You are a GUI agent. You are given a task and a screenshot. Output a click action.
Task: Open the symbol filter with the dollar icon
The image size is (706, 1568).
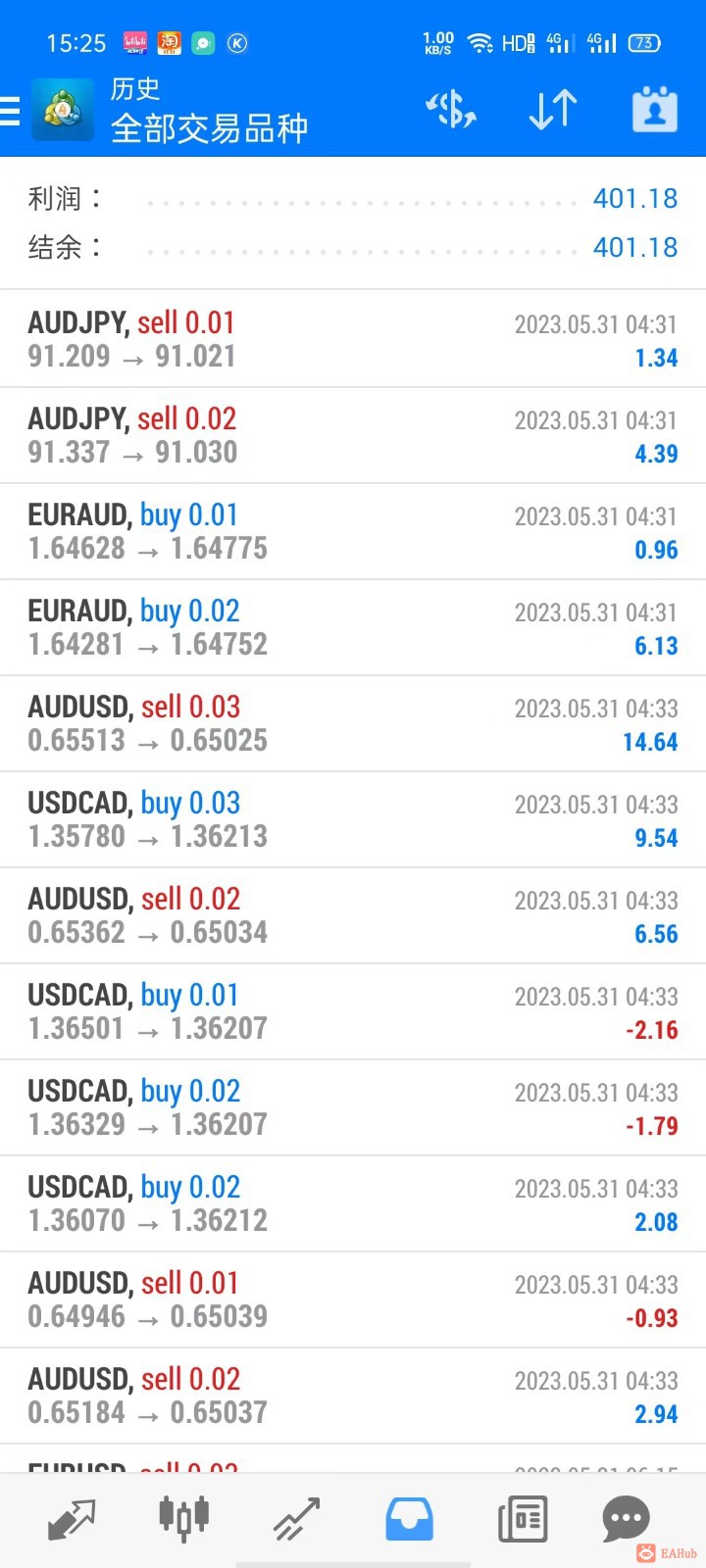[x=451, y=110]
